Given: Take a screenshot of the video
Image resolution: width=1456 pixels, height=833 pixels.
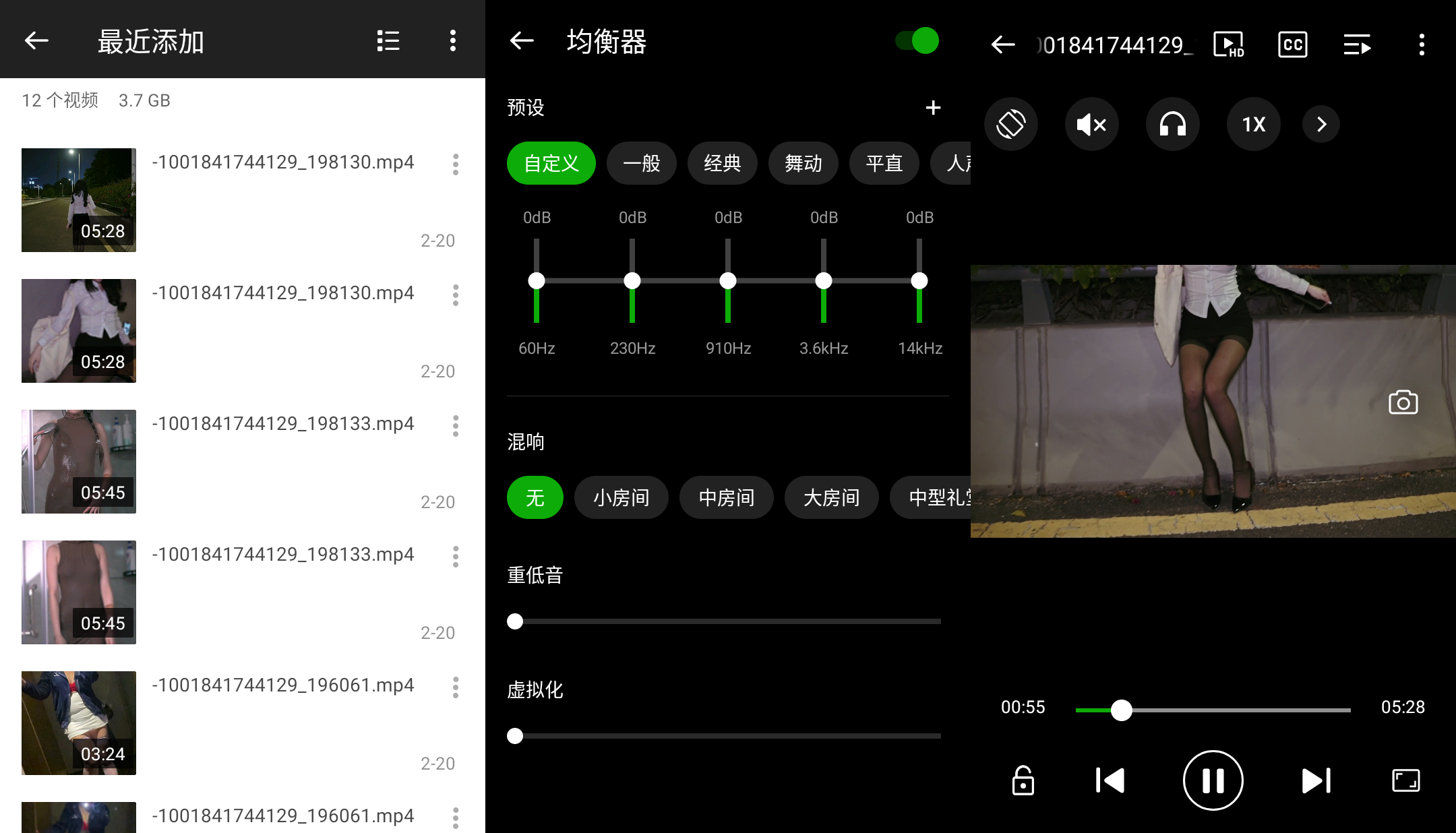Looking at the screenshot, I should pos(1403,402).
